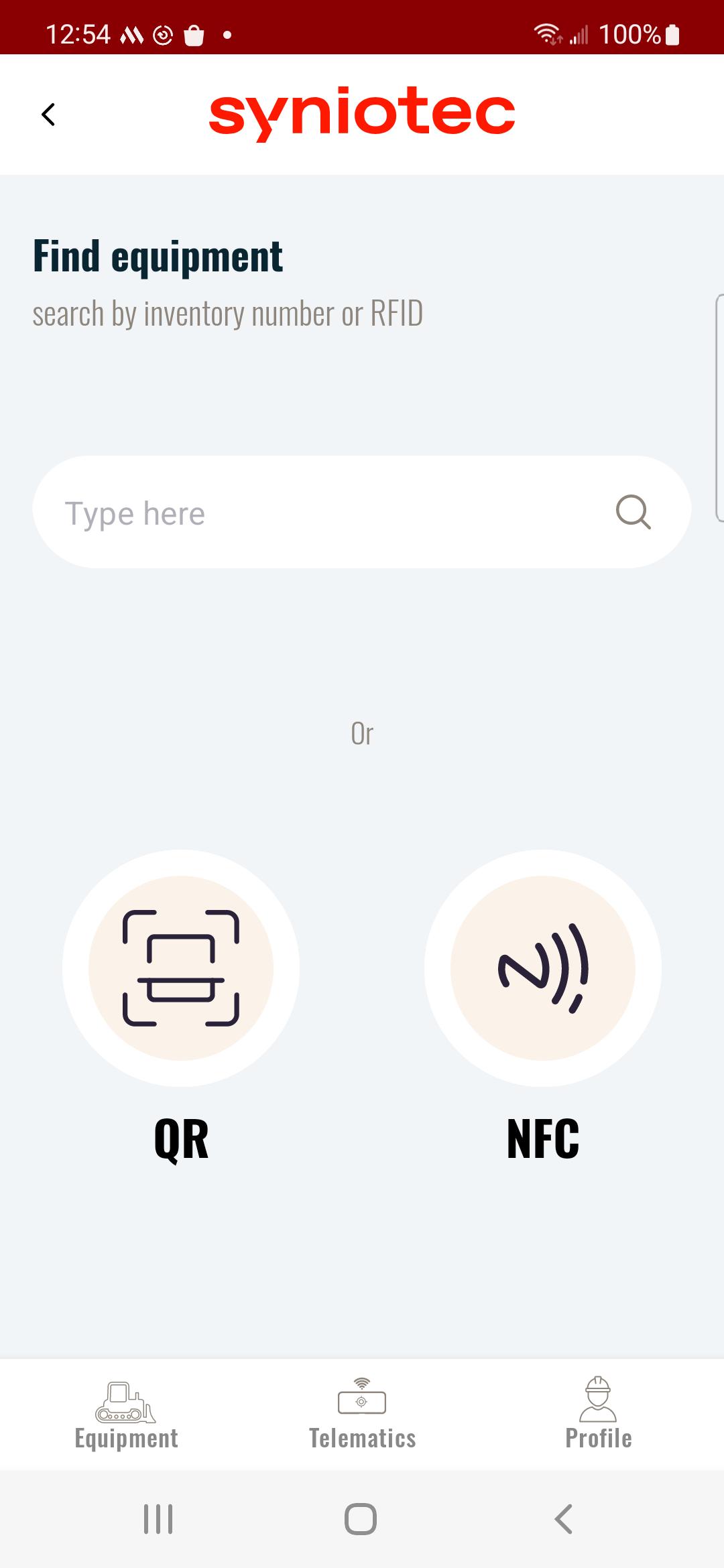The image size is (724, 1568).
Task: Open the system recent apps view
Action: tap(158, 1519)
